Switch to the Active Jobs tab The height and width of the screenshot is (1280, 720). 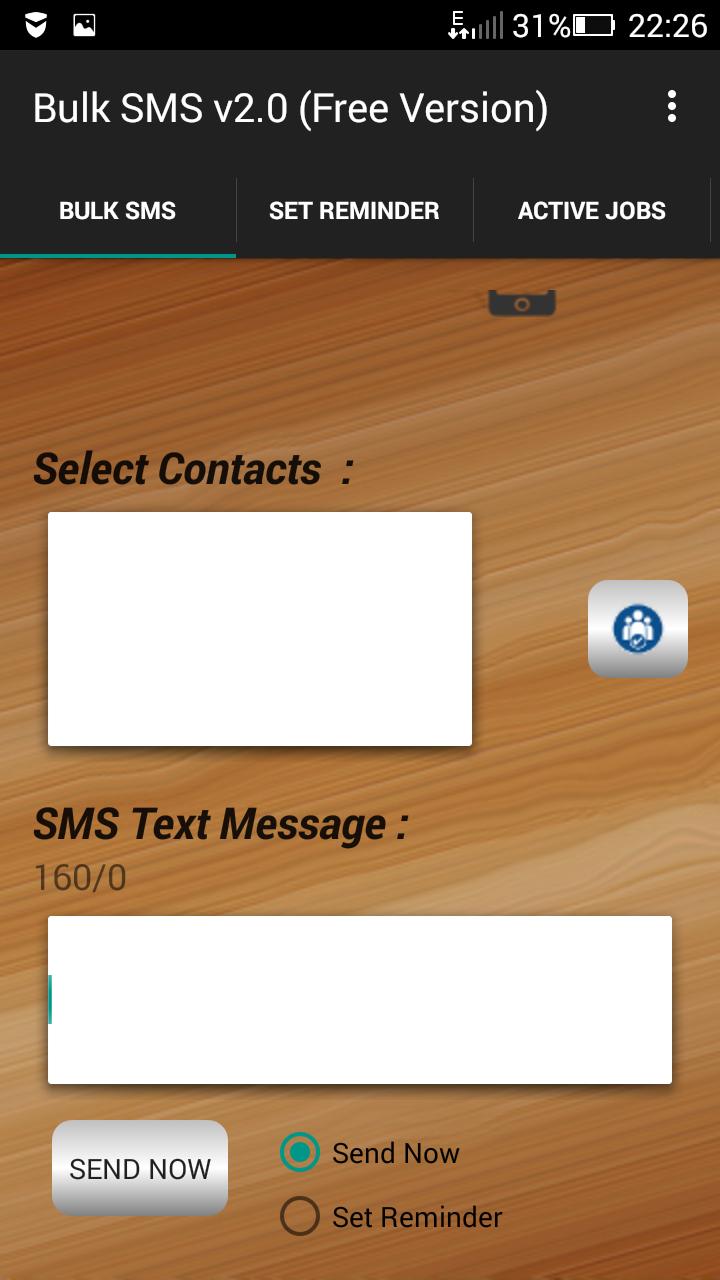coord(591,211)
